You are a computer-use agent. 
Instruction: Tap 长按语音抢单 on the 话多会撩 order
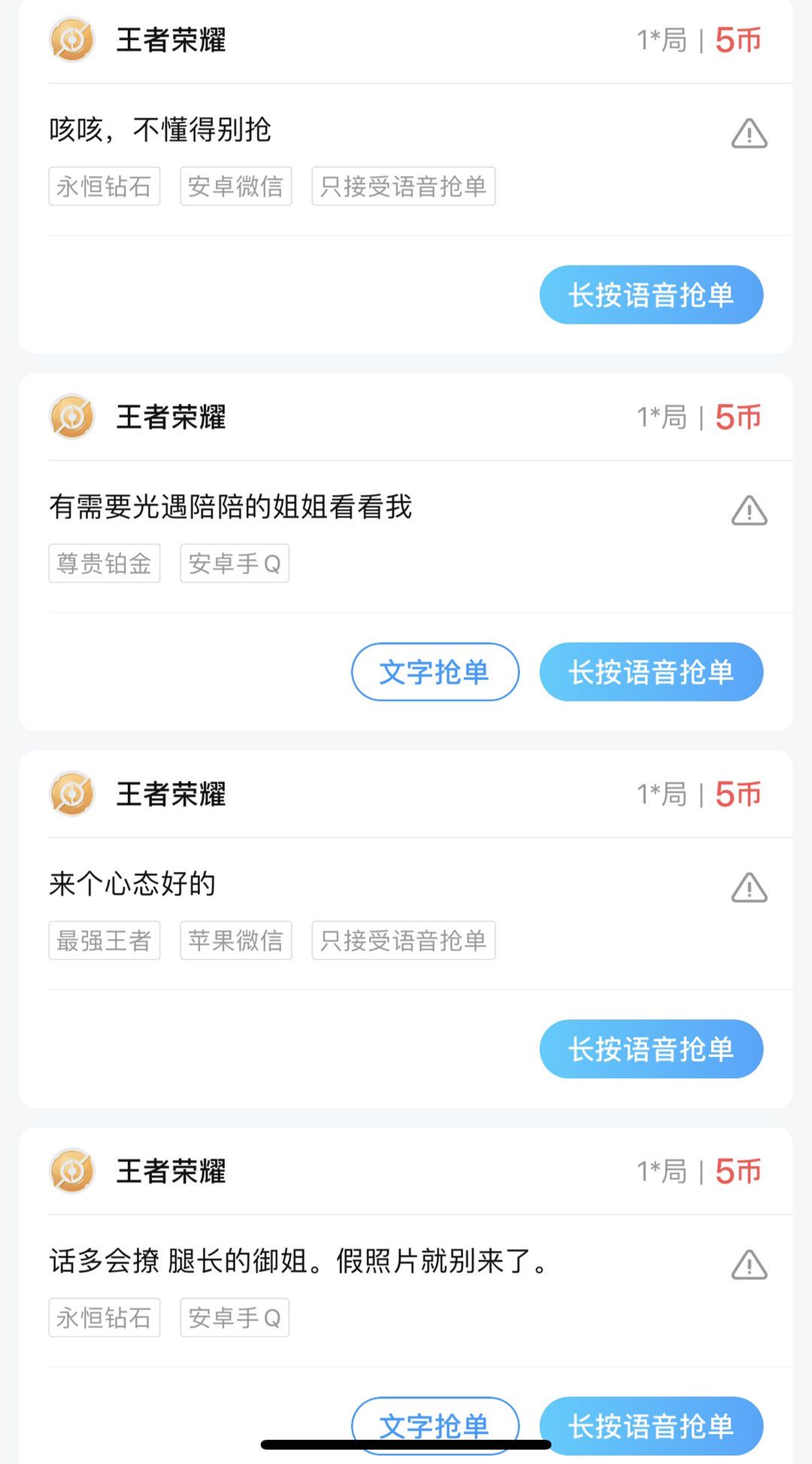651,1426
